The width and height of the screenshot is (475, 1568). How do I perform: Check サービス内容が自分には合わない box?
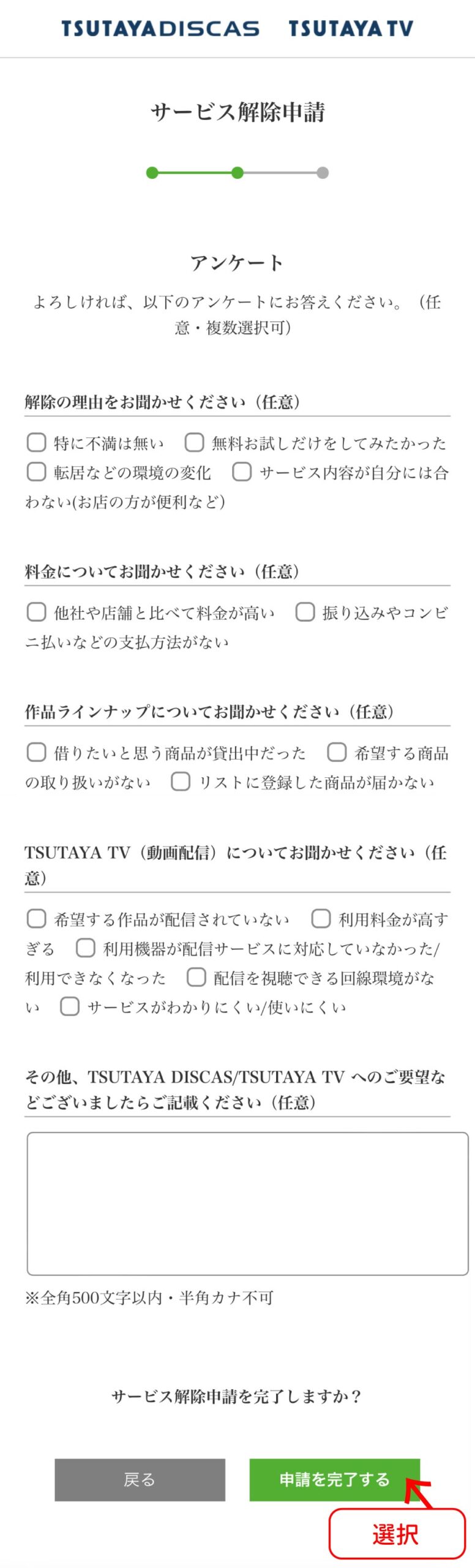[242, 471]
